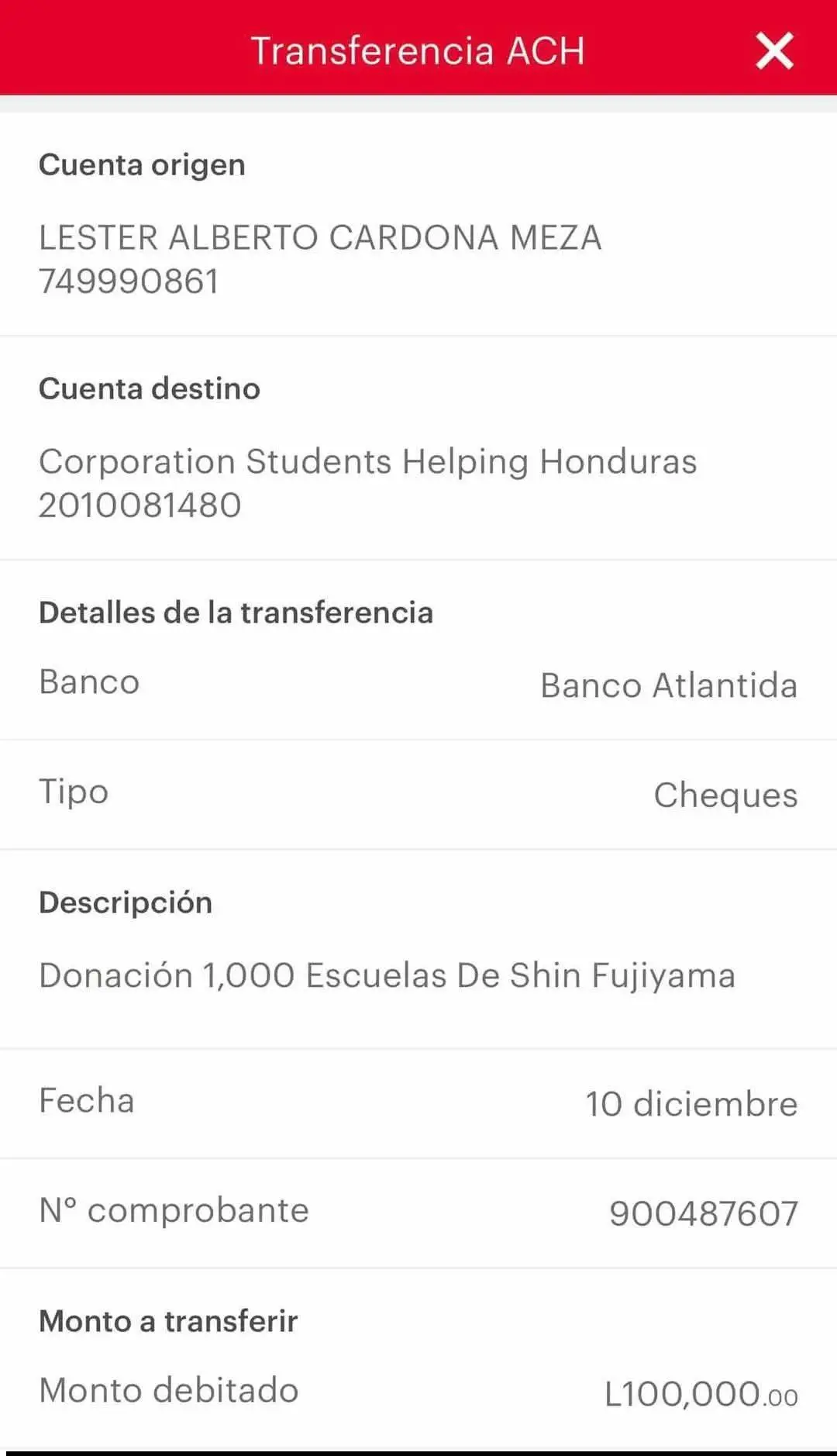Select voucher number 900487607

pos(704,1209)
